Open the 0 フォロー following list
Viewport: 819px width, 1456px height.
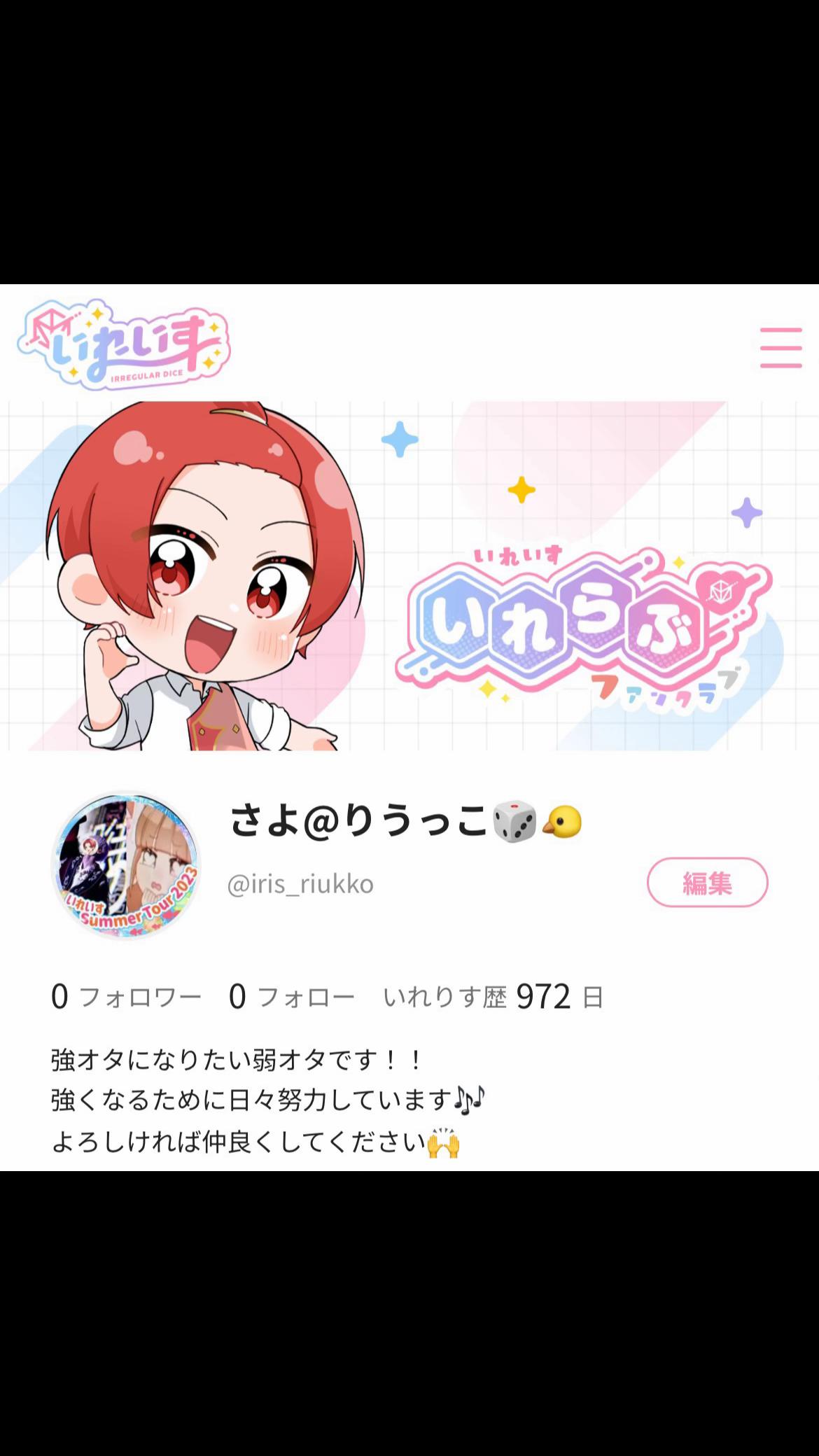(x=292, y=997)
